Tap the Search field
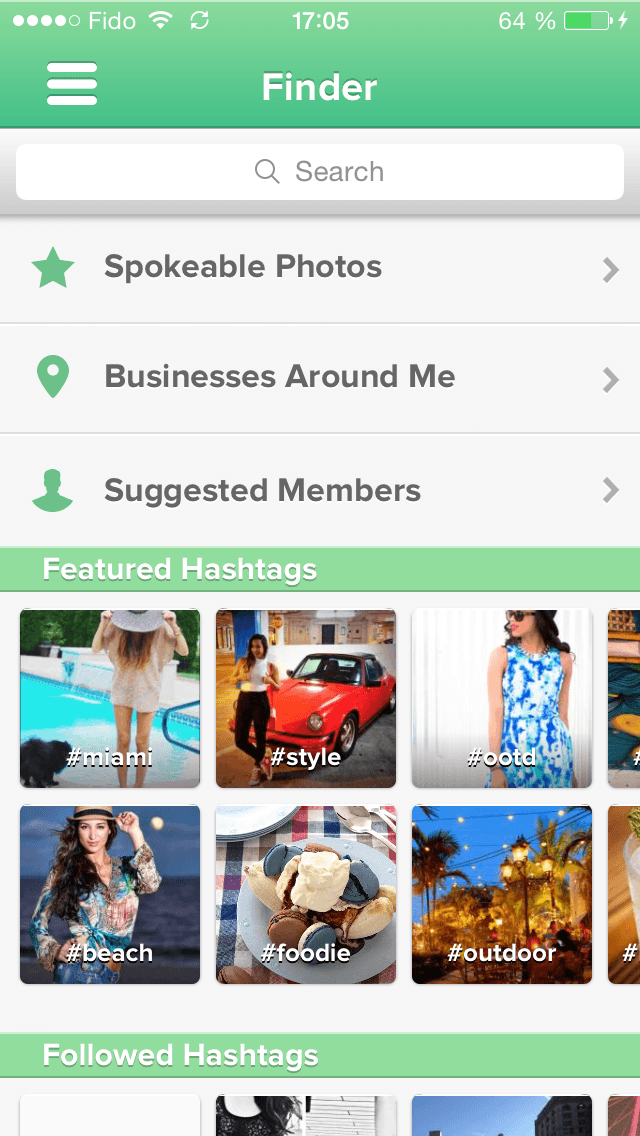 (320, 172)
